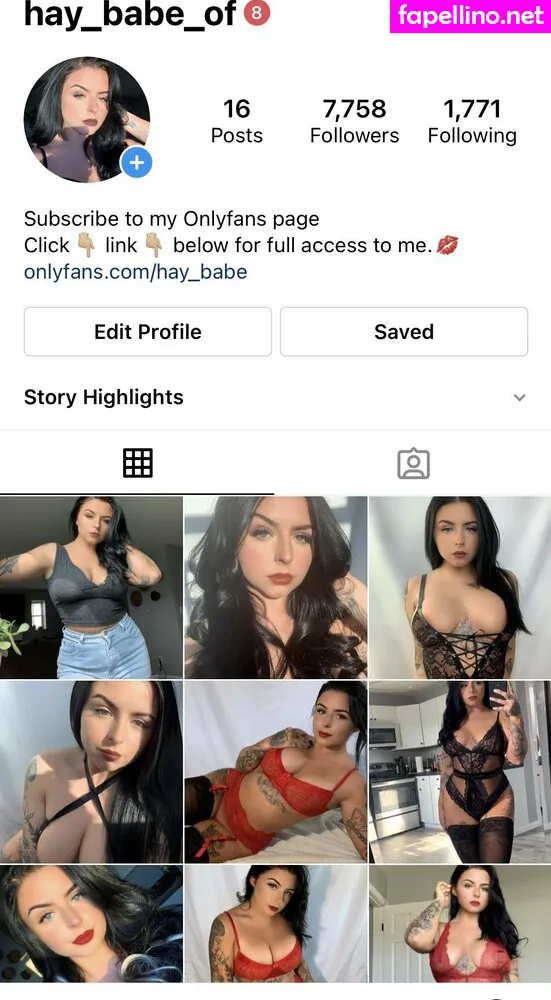The height and width of the screenshot is (1000, 551).
Task: Open the kitchen mirror selfie post
Action: click(x=460, y=772)
